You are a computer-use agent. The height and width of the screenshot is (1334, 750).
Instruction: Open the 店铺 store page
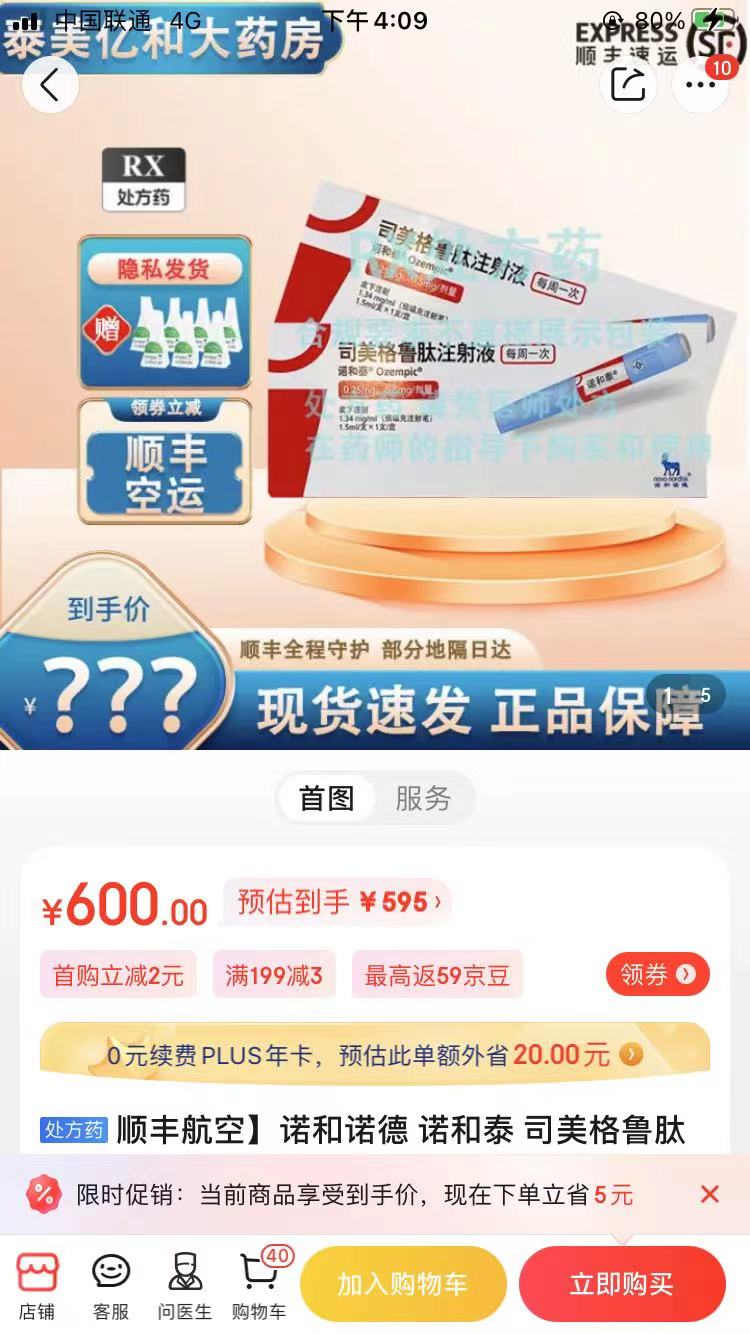click(x=38, y=1286)
